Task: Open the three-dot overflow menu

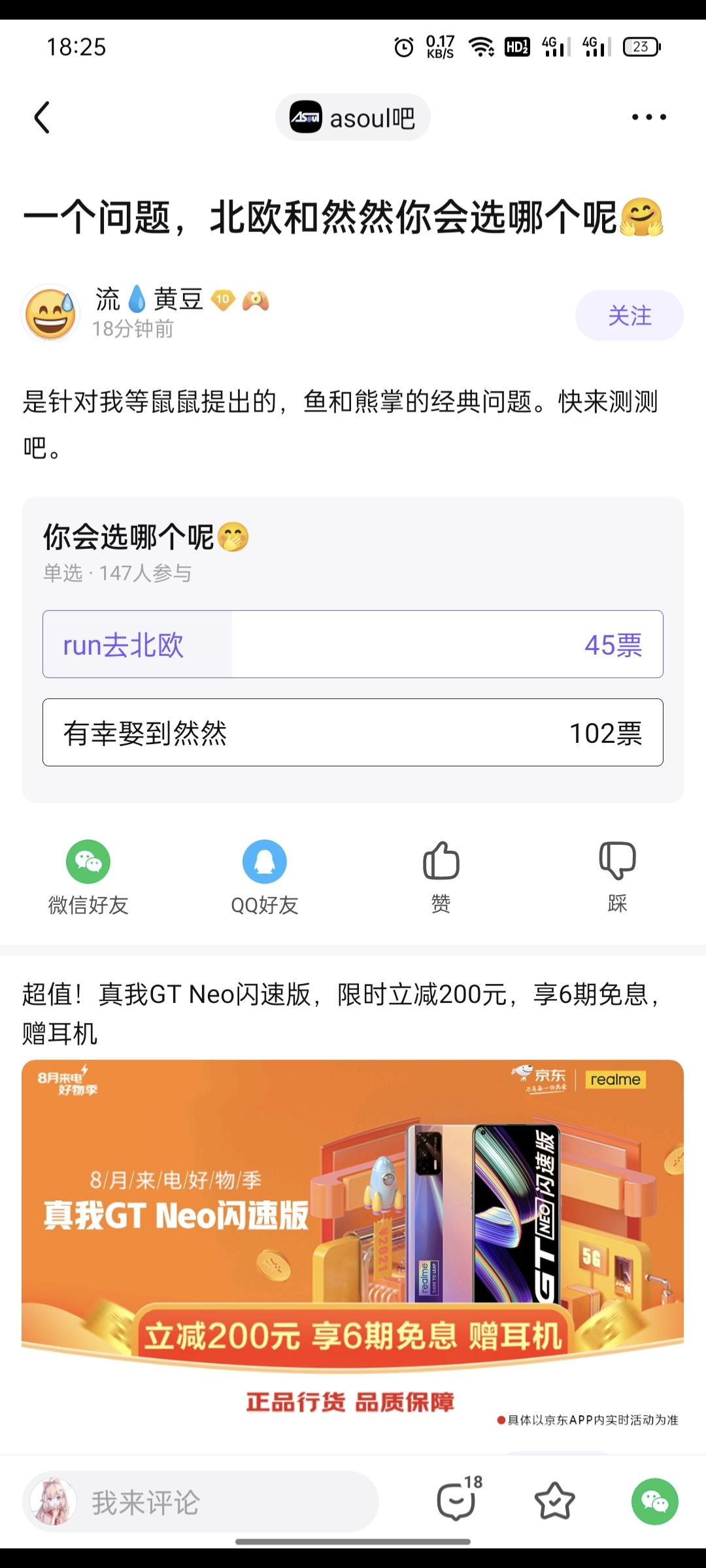Action: (648, 118)
